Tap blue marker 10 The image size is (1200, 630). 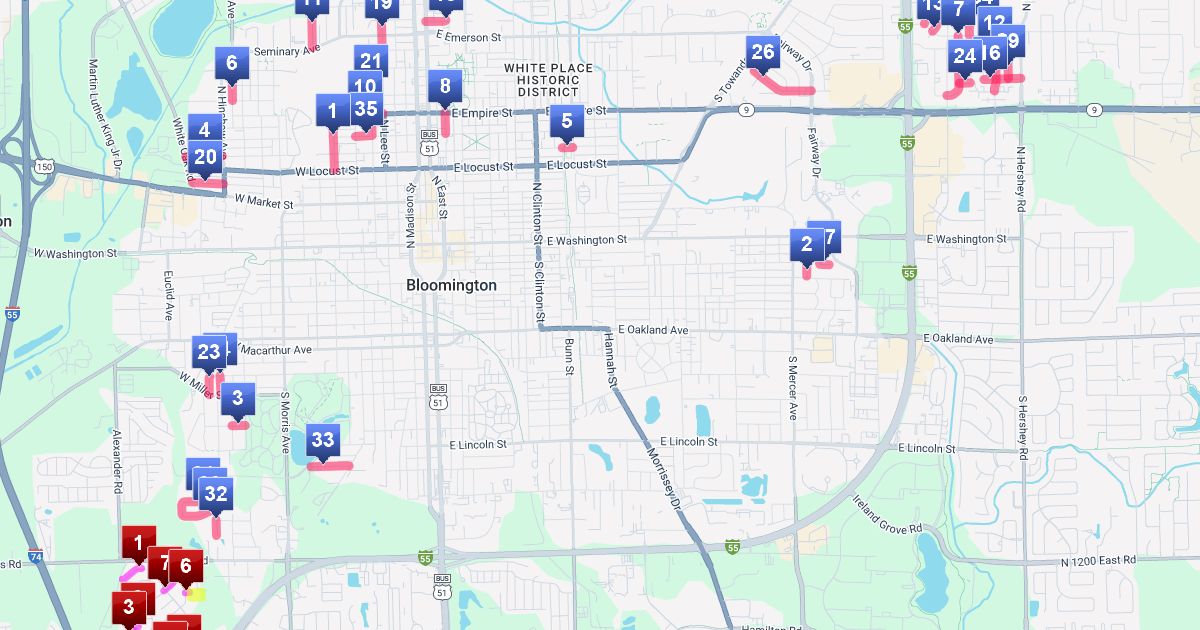(363, 86)
